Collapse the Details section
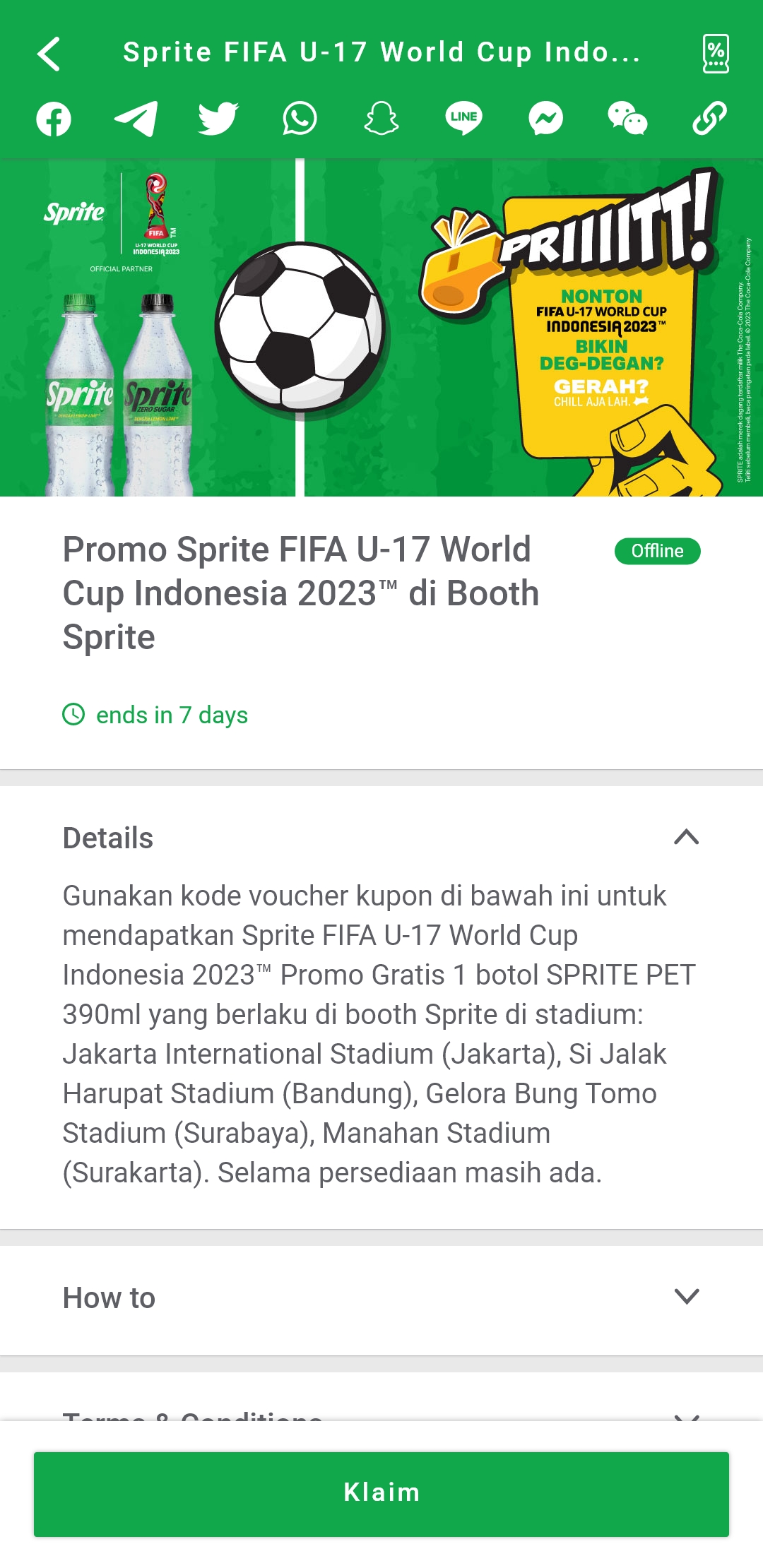The width and height of the screenshot is (763, 1568). click(x=686, y=838)
